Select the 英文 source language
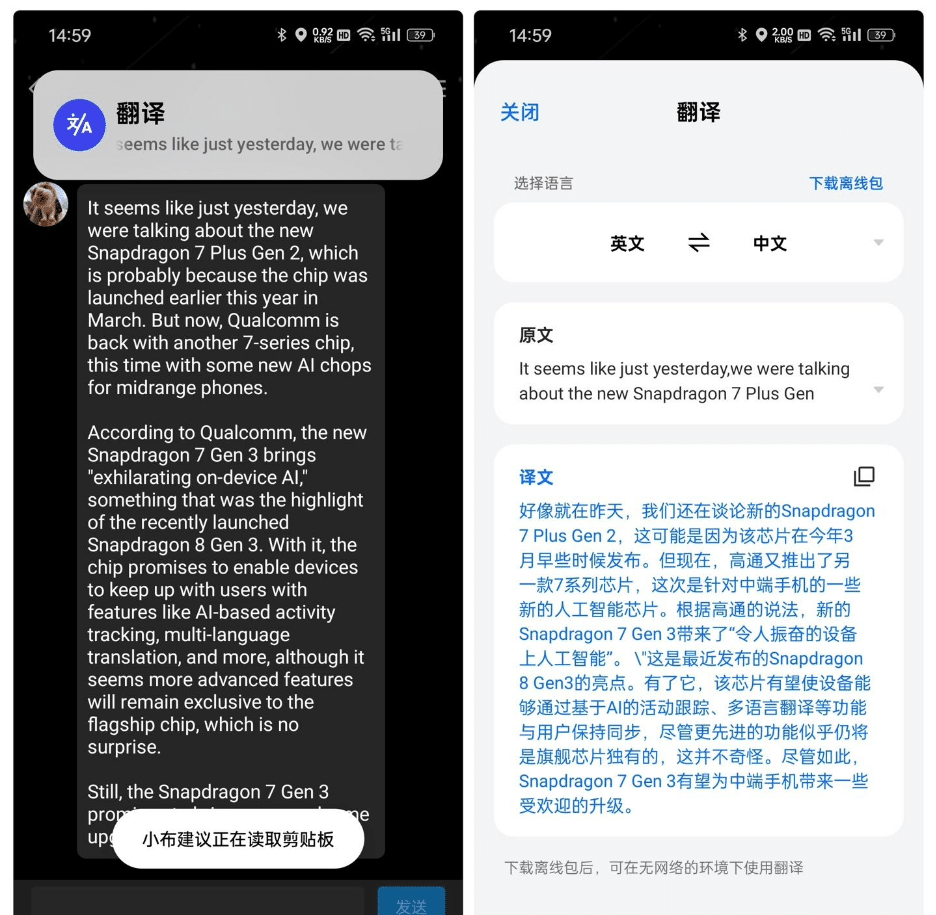Image resolution: width=936 pixels, height=915 pixels. point(627,243)
